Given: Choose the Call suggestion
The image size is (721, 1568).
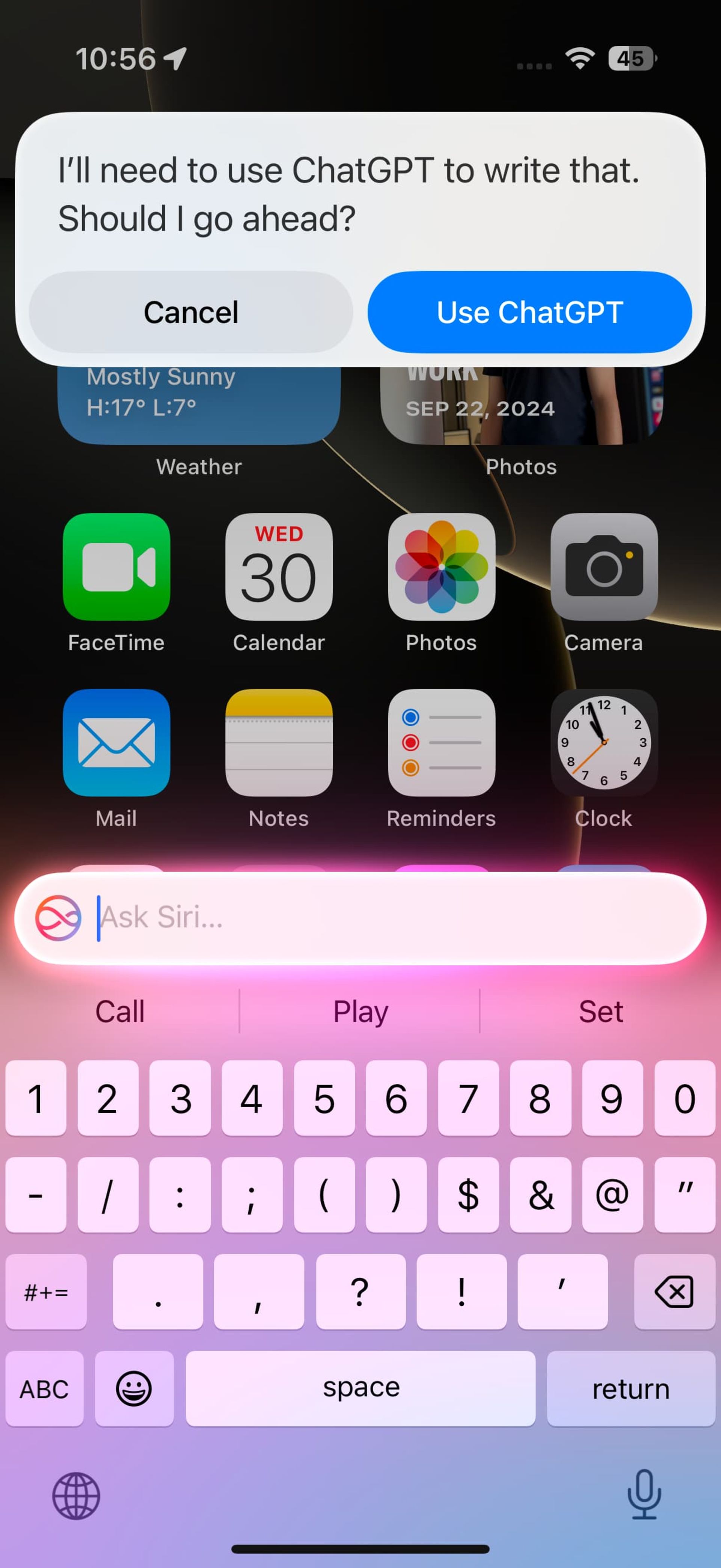Looking at the screenshot, I should (120, 1012).
